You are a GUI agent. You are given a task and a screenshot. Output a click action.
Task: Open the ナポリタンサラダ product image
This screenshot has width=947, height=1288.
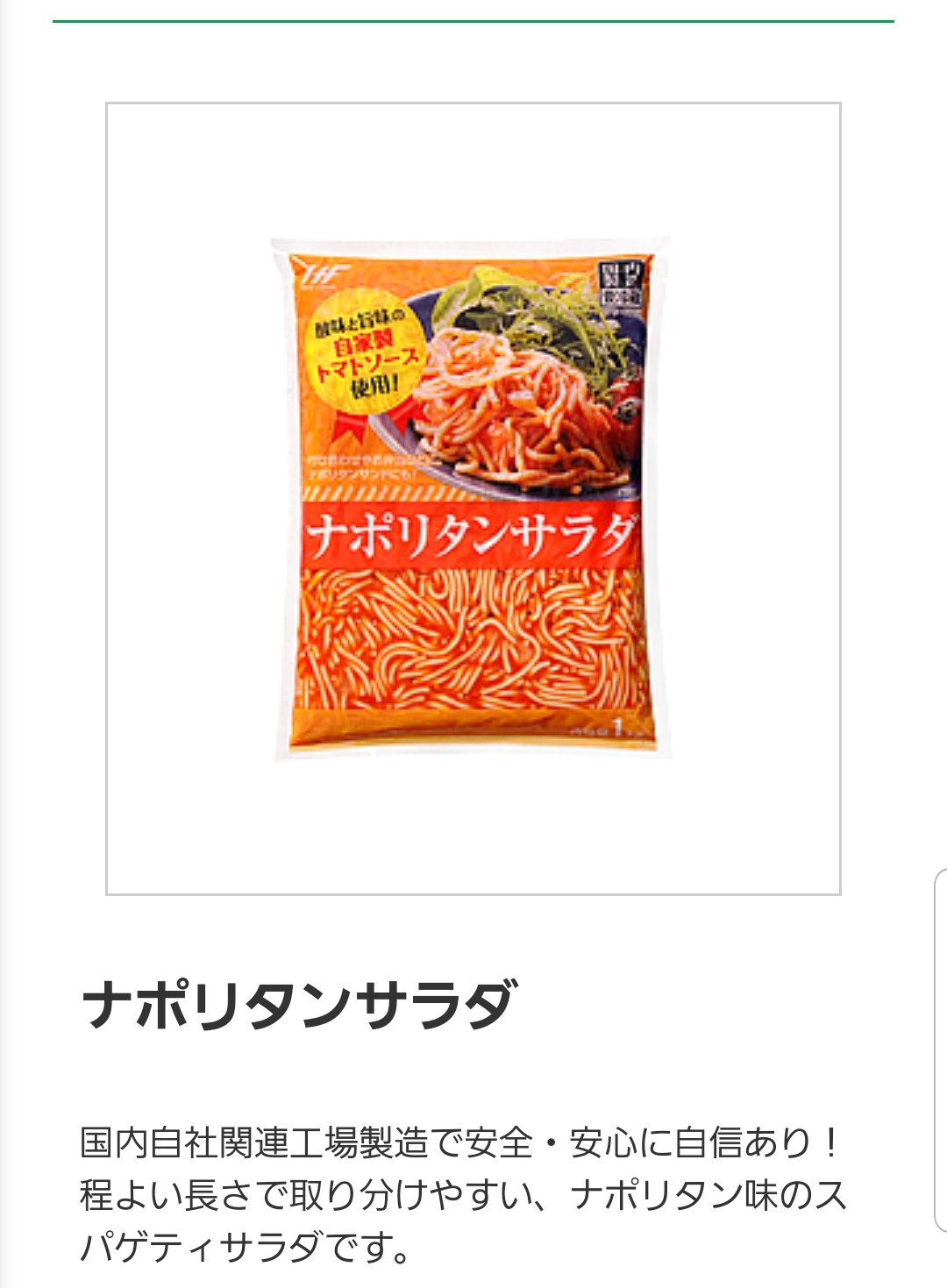(473, 498)
